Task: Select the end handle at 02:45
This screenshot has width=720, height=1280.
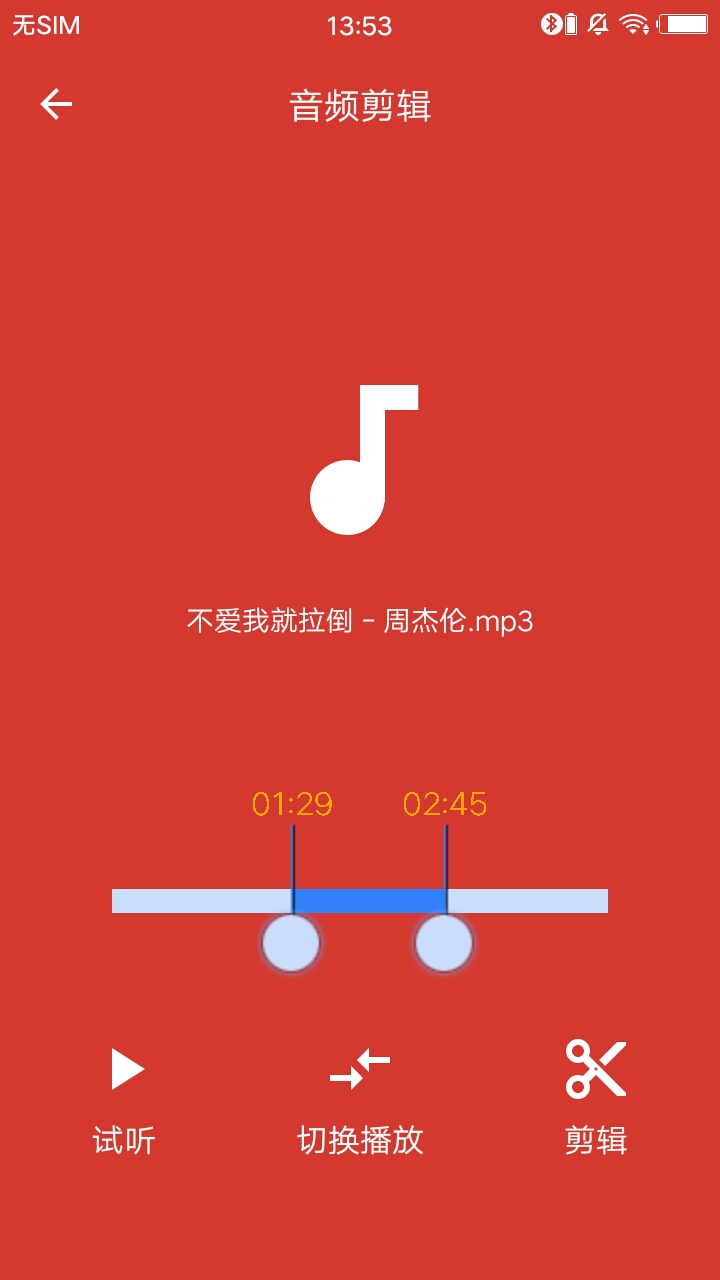Action: tap(444, 943)
